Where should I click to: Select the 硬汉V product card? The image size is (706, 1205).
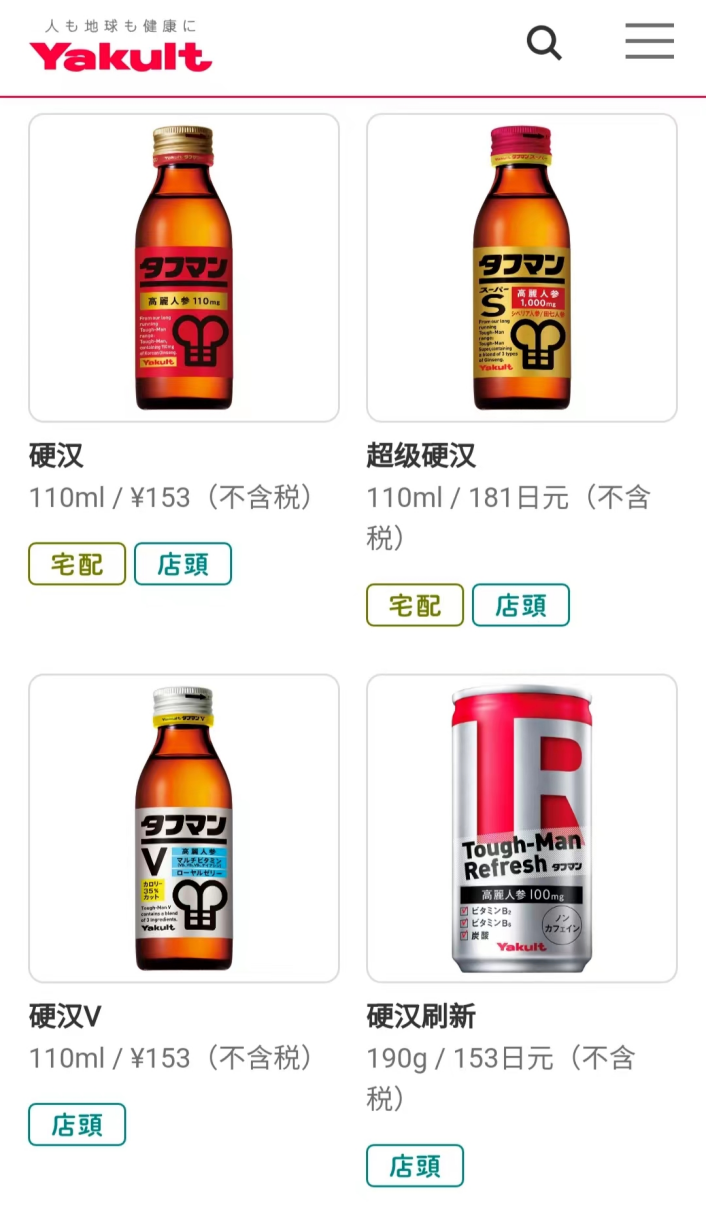[x=184, y=828]
